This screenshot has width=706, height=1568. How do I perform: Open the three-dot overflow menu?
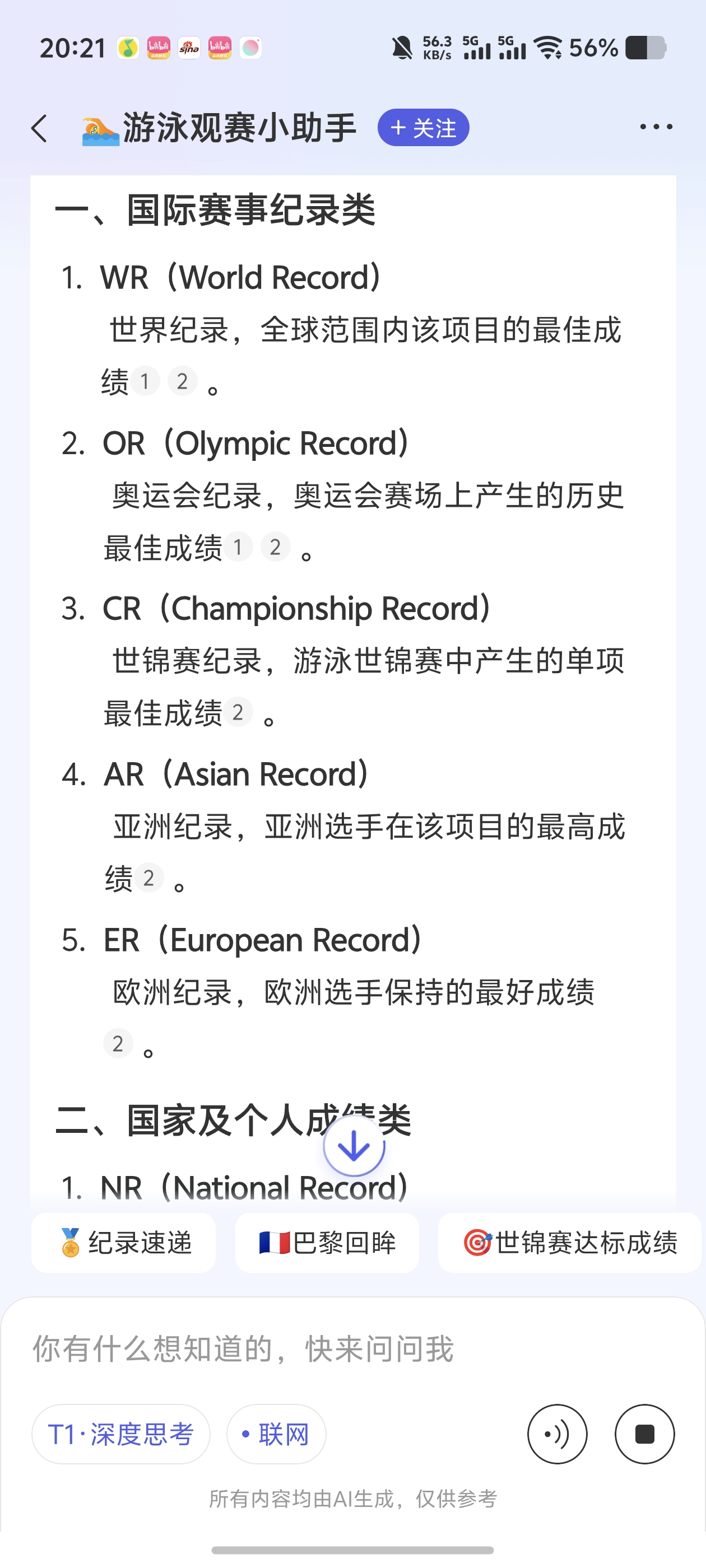pyautogui.click(x=656, y=127)
